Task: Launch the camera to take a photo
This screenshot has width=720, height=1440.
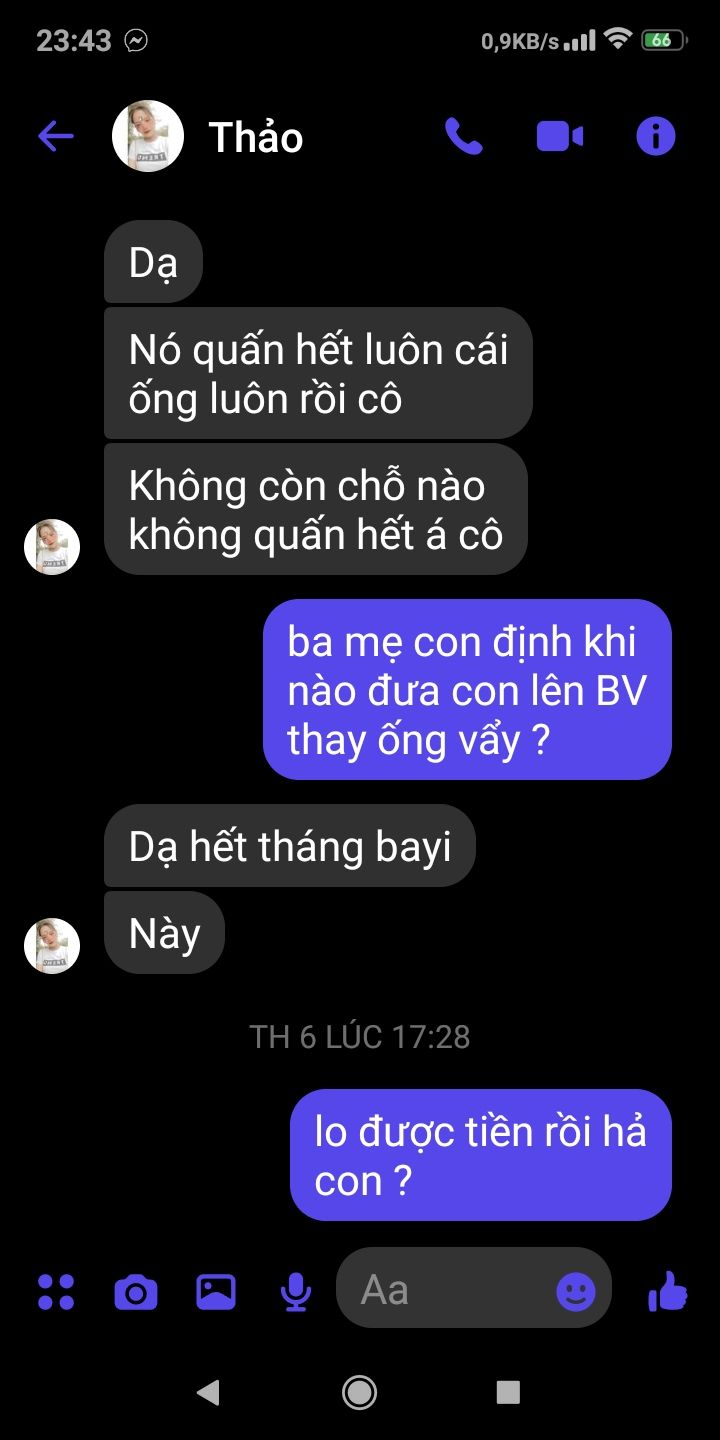Action: [136, 1291]
